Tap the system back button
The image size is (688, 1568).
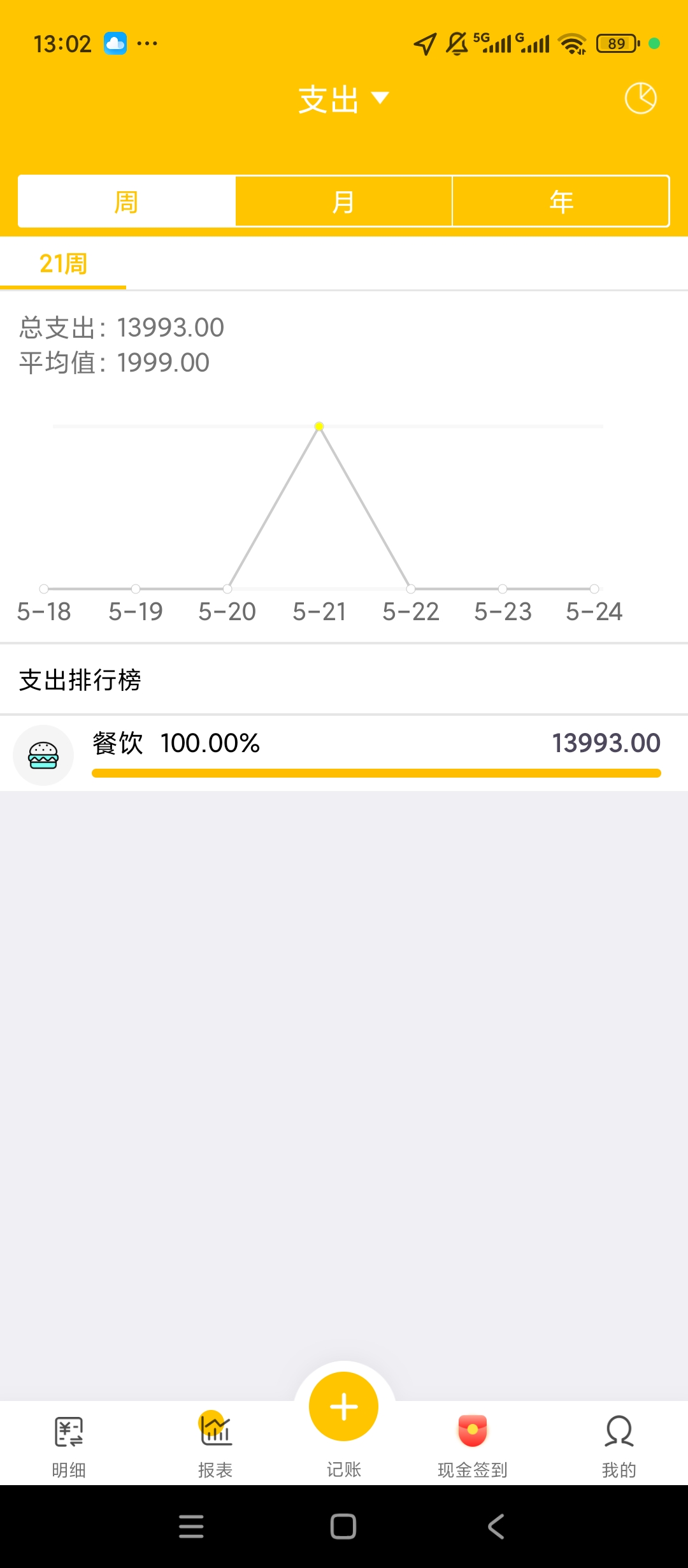(496, 1527)
